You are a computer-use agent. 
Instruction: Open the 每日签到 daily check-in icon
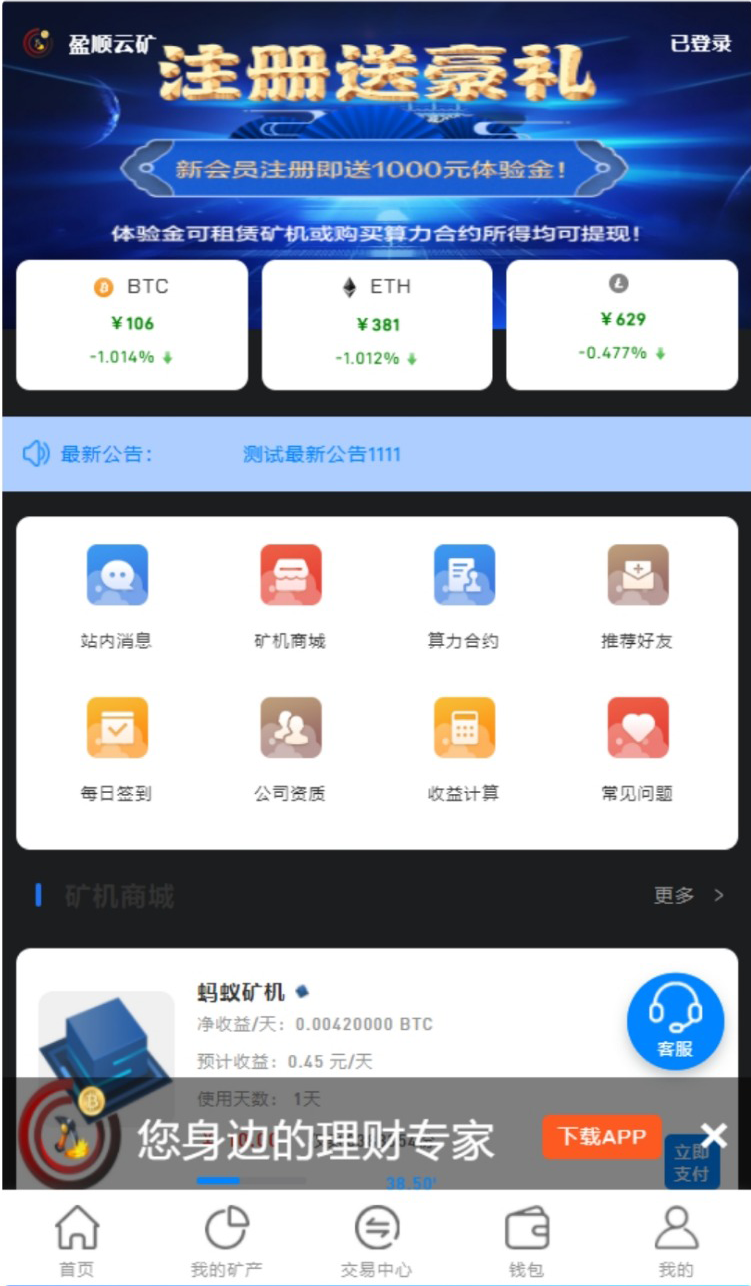(x=117, y=727)
